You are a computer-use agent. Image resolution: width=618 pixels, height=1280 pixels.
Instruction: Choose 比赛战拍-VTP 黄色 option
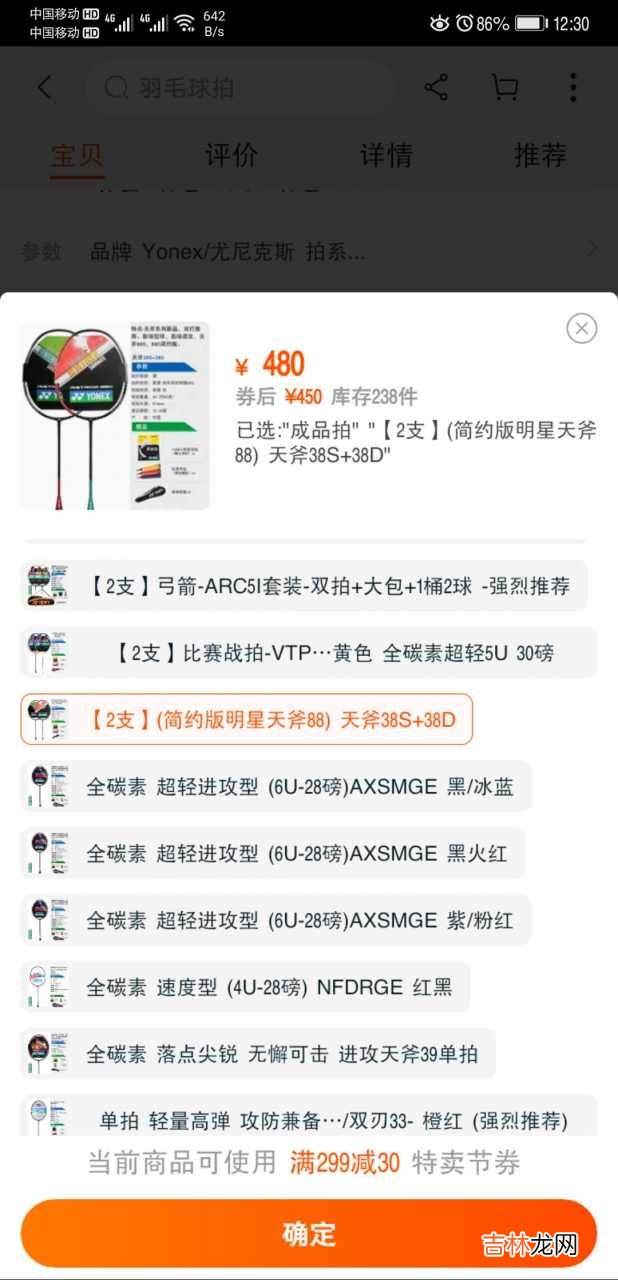(x=308, y=653)
